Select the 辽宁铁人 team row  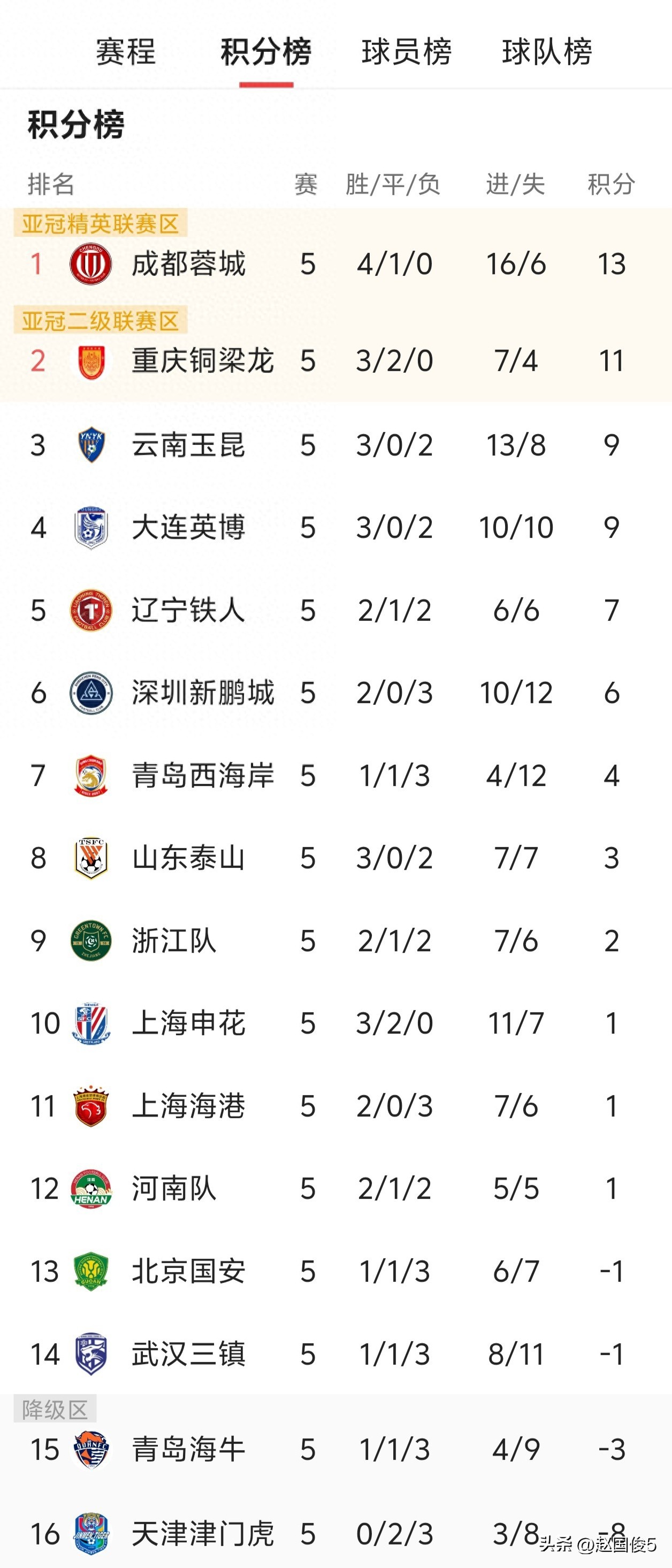click(189, 610)
